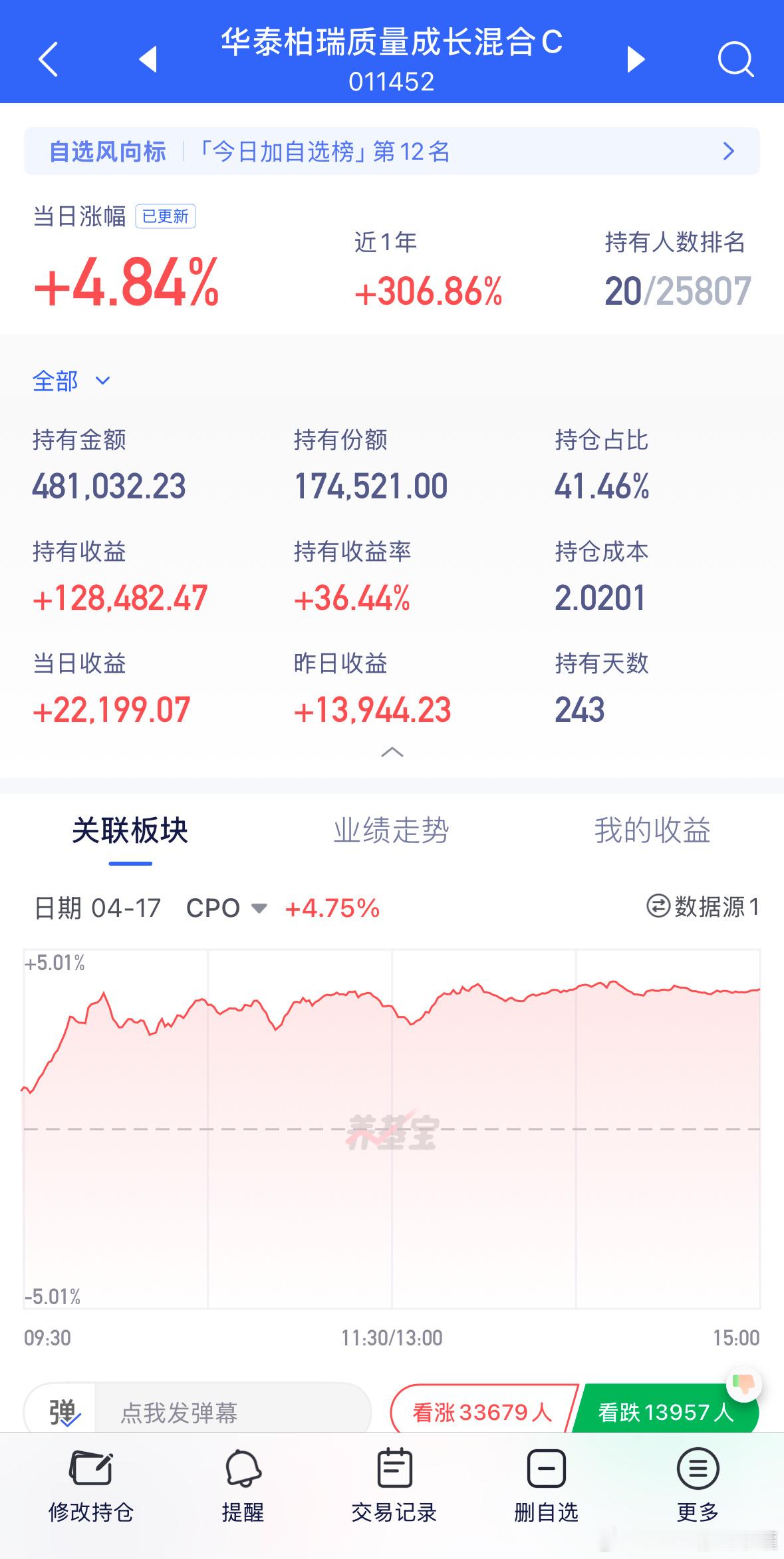Screen dimensions: 784x1559
Task: Open search from the title bar
Action: pos(733,60)
